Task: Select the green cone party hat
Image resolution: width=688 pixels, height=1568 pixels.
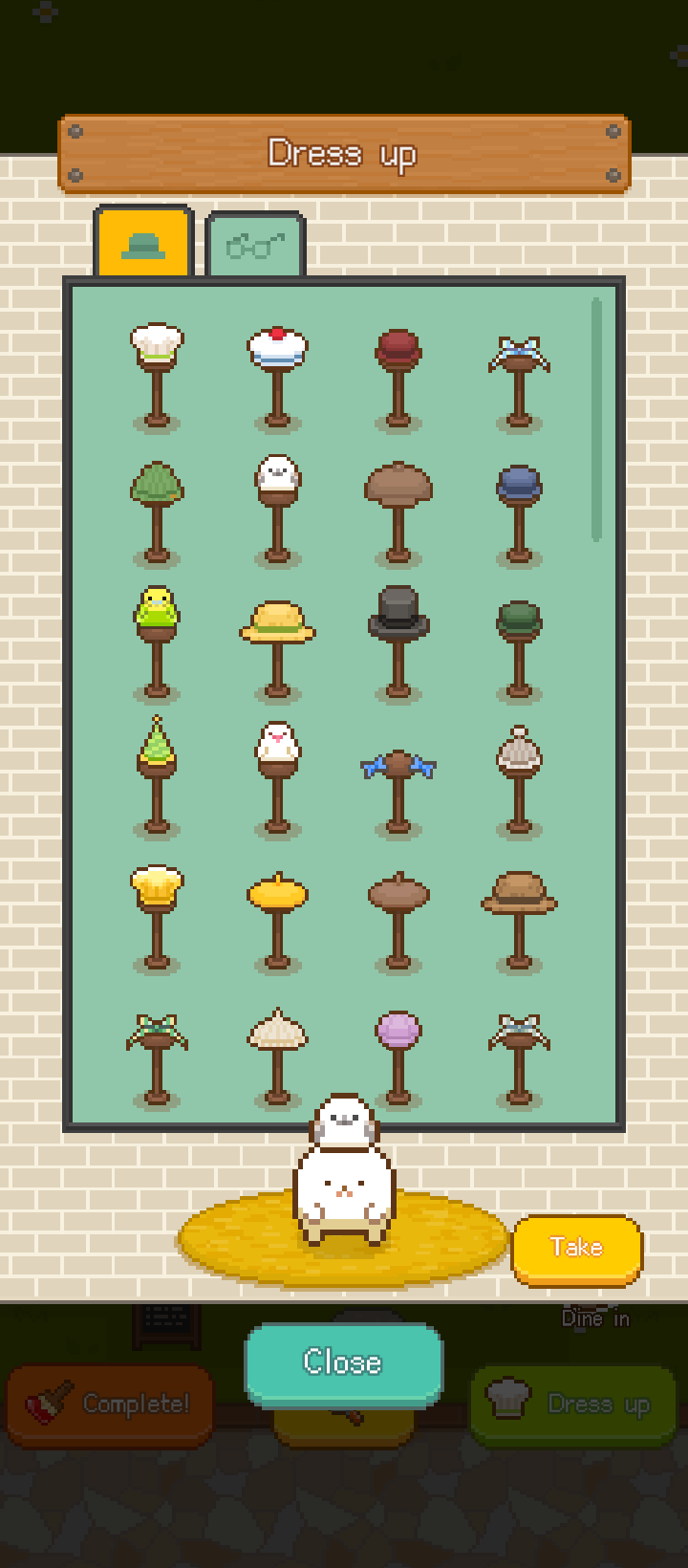Action: pyautogui.click(x=157, y=742)
